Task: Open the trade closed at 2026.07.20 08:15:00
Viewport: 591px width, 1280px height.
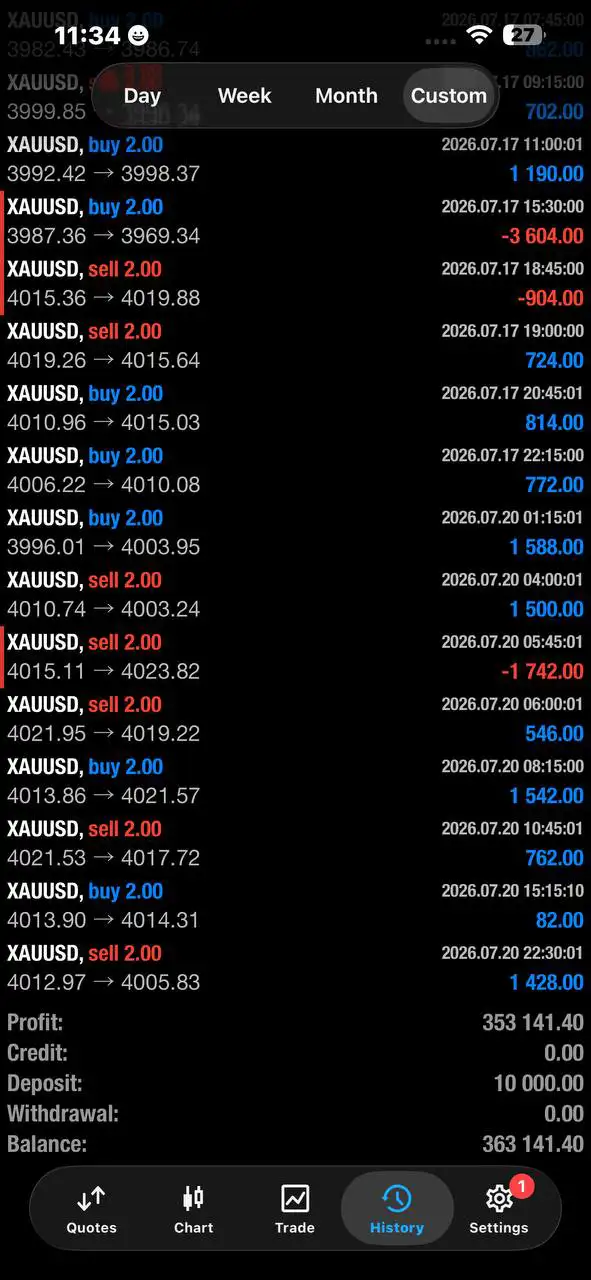Action: pyautogui.click(x=295, y=782)
